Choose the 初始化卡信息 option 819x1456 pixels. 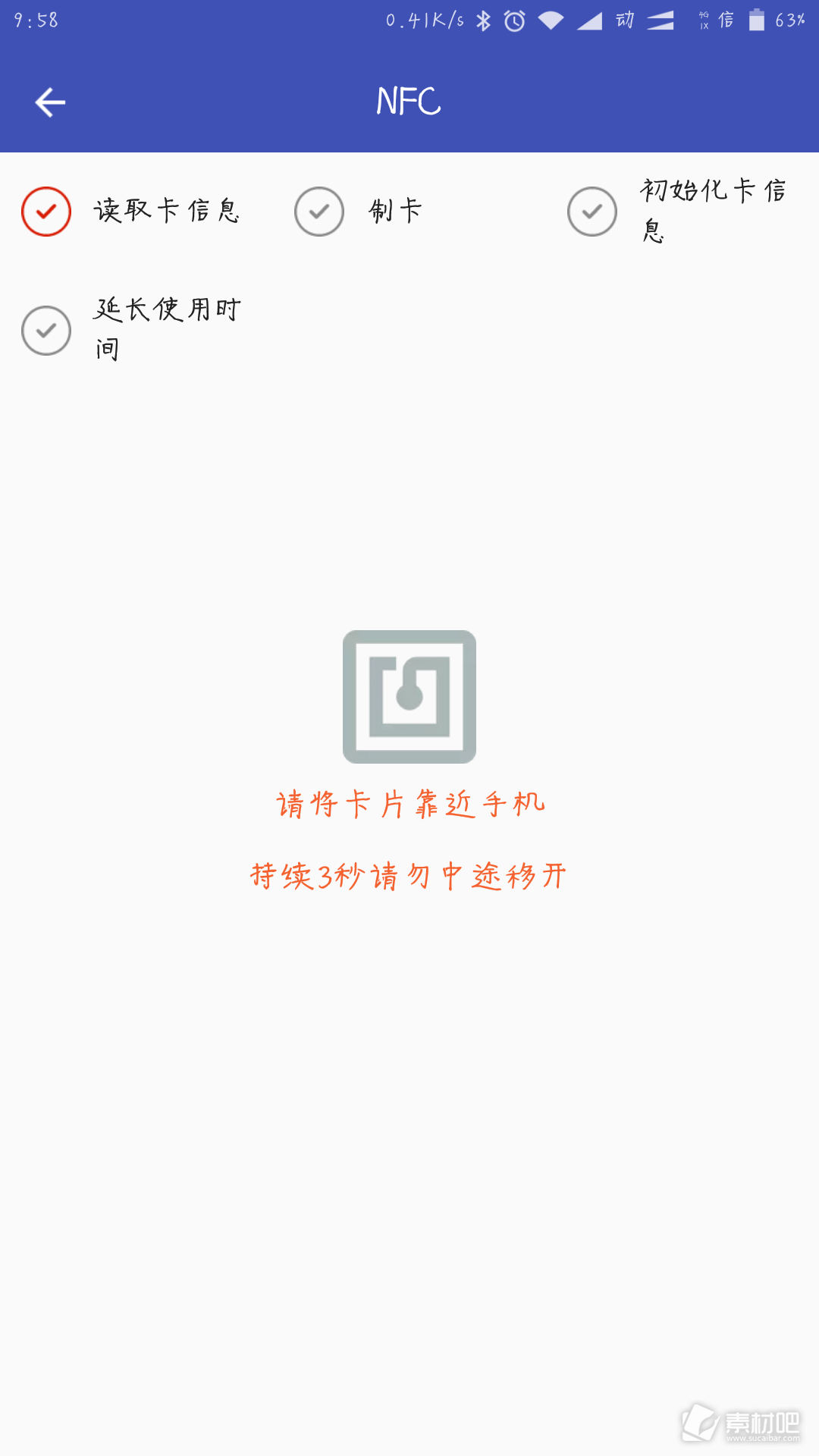coord(592,212)
